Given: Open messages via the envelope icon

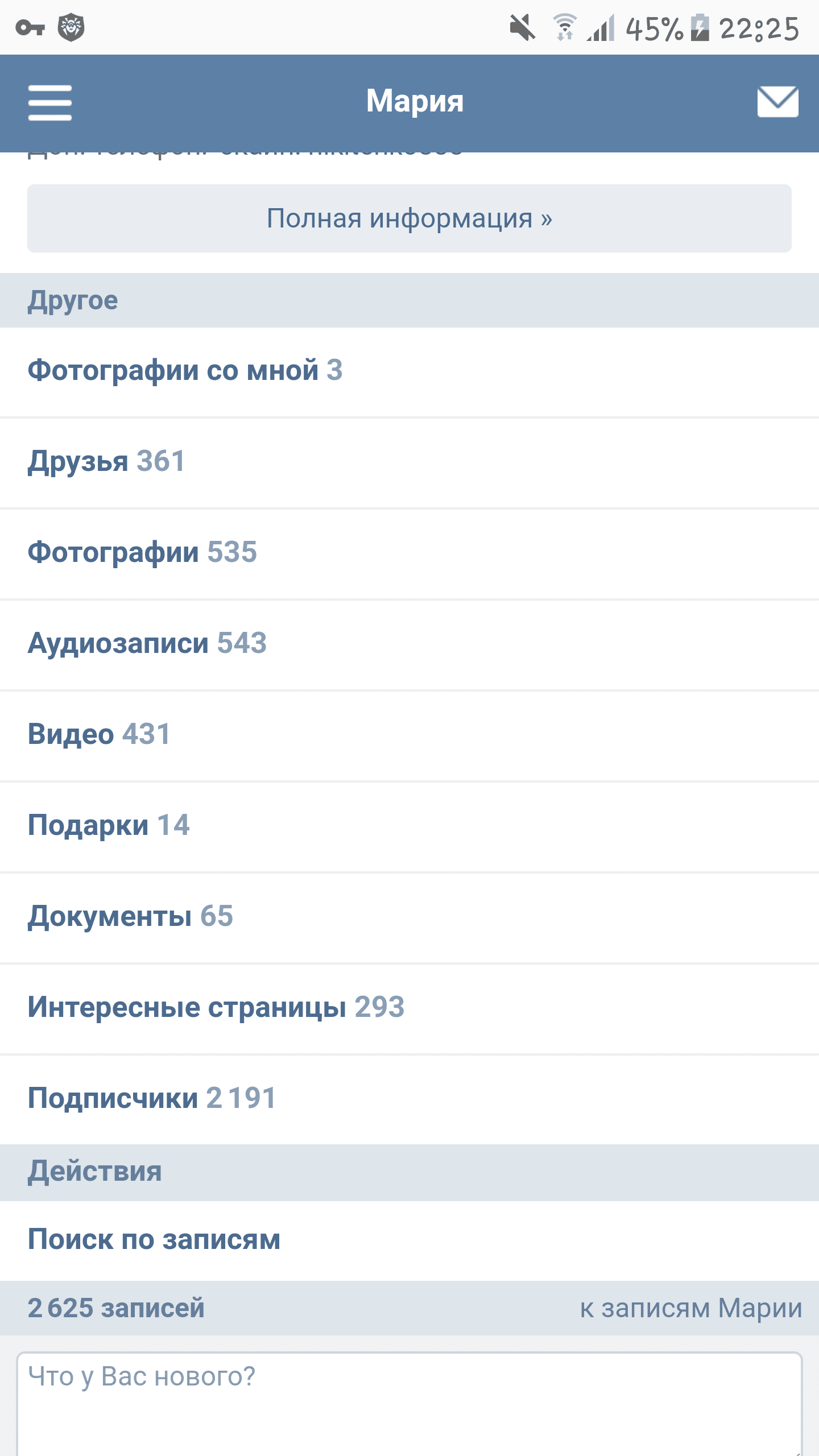Looking at the screenshot, I should 777,102.
